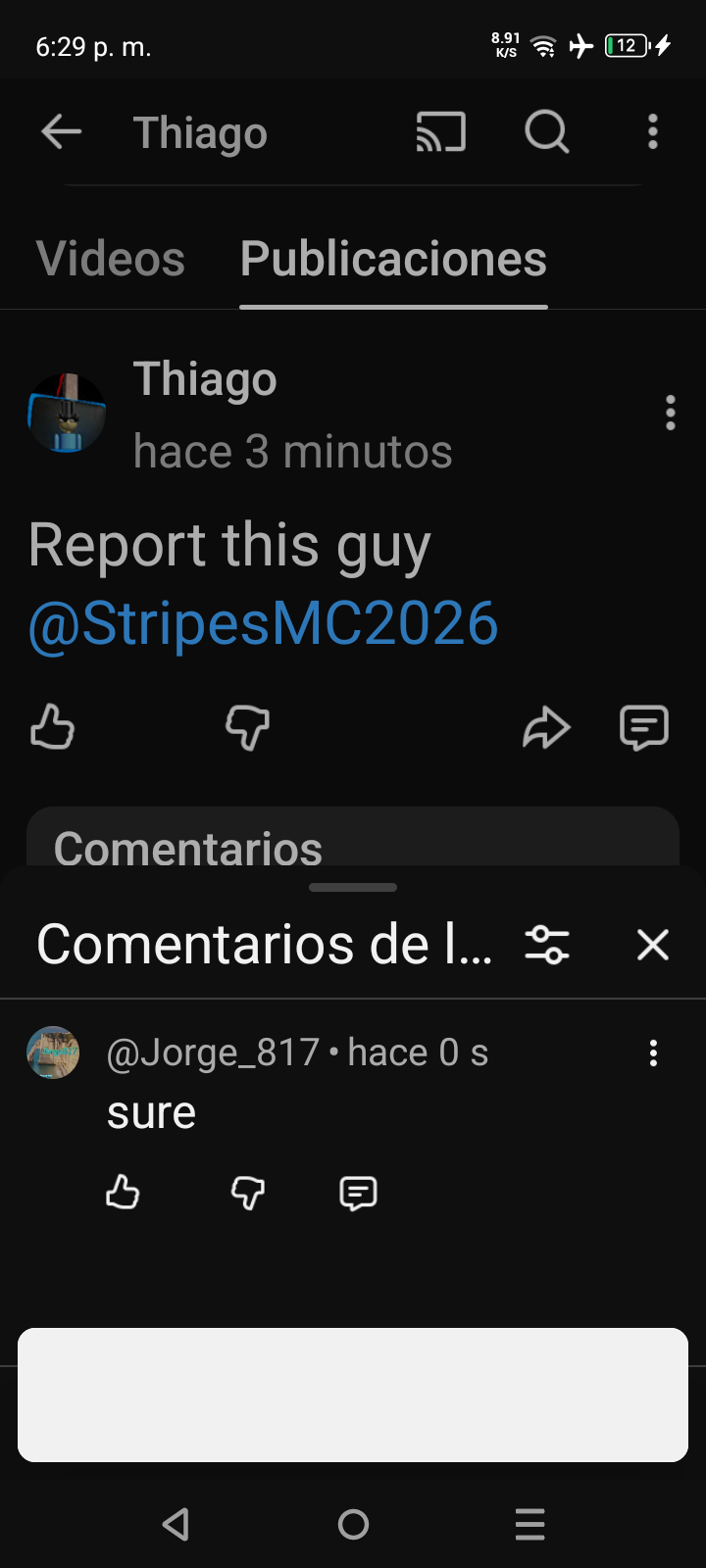Viewport: 706px width, 1568px height.
Task: Open options for Jorge_817's comment
Action: [x=653, y=1053]
